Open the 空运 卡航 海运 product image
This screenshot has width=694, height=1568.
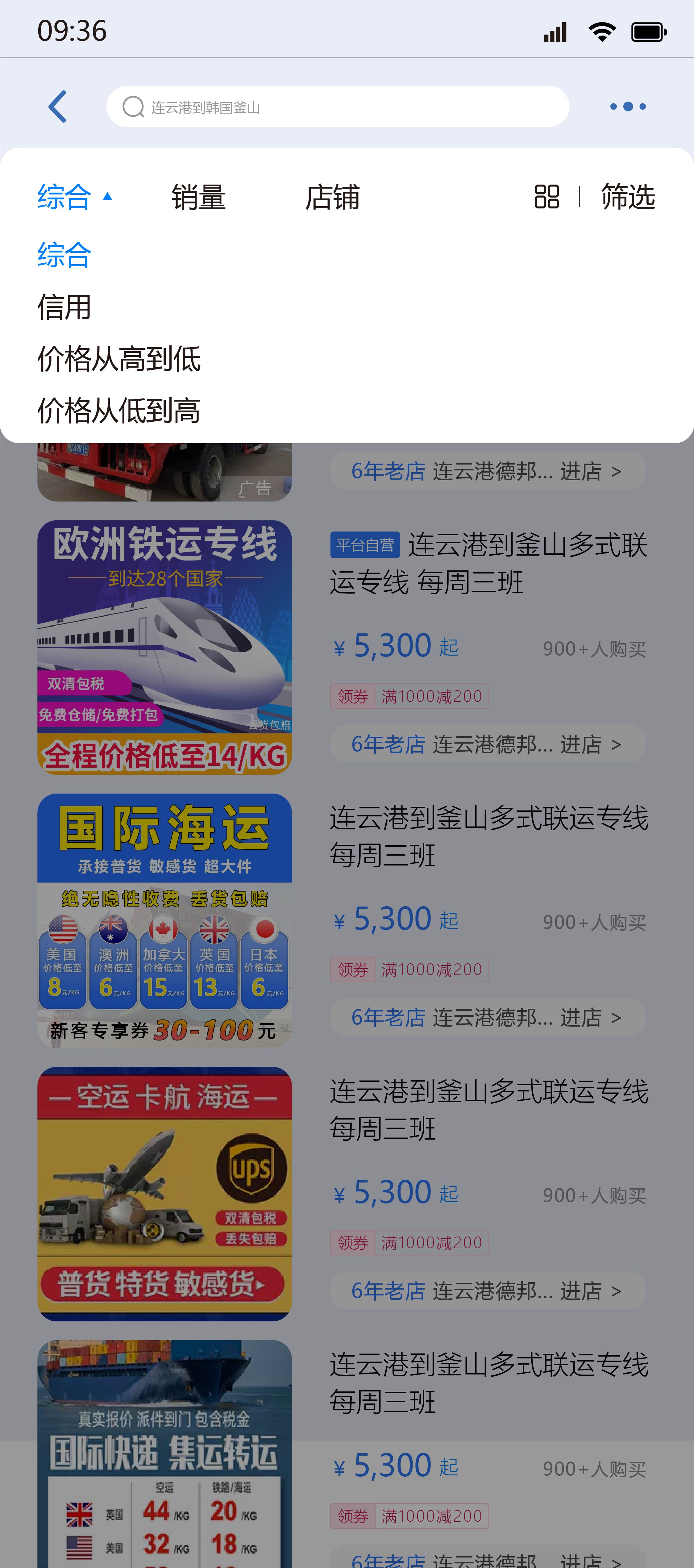click(164, 1194)
